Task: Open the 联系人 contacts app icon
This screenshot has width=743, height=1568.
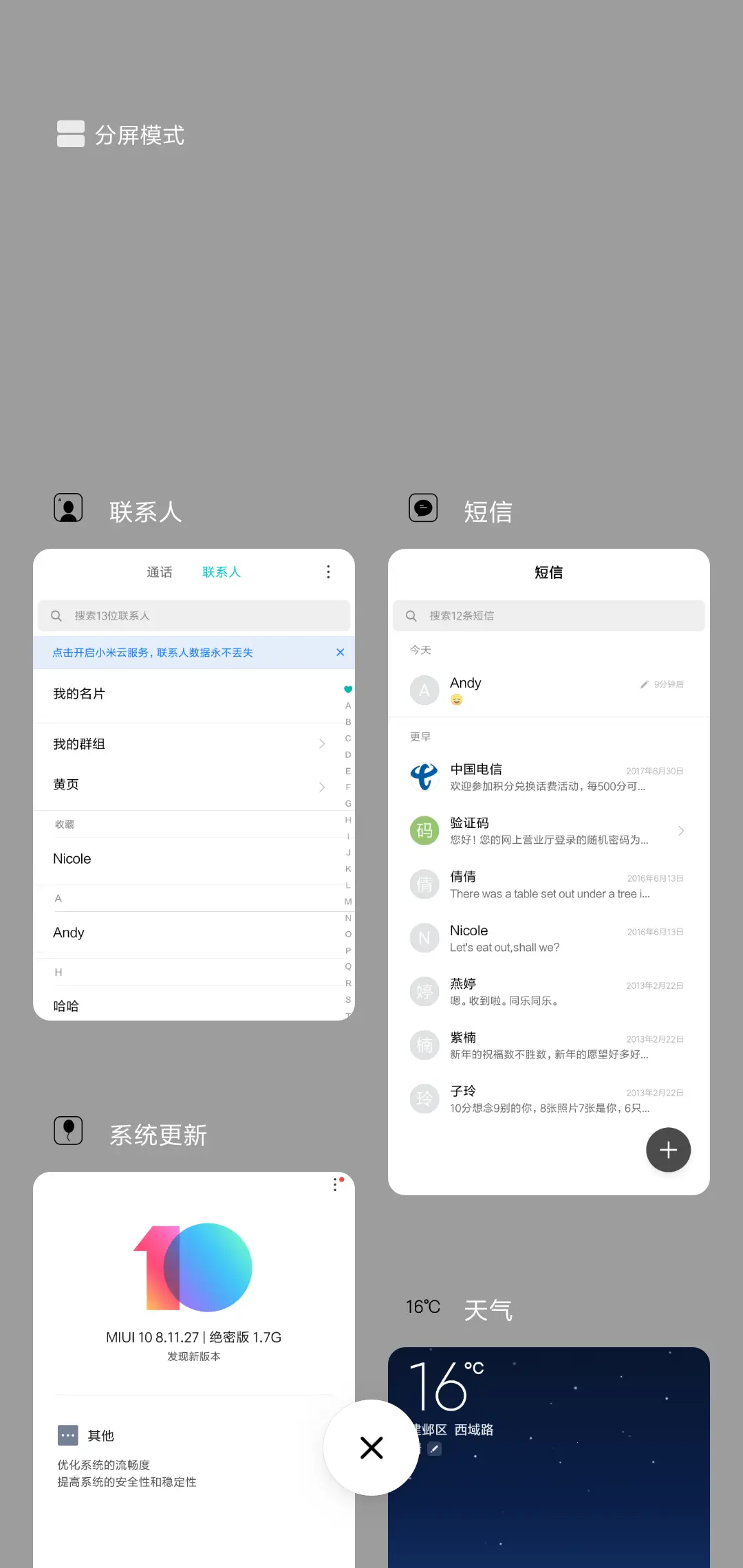Action: click(68, 507)
